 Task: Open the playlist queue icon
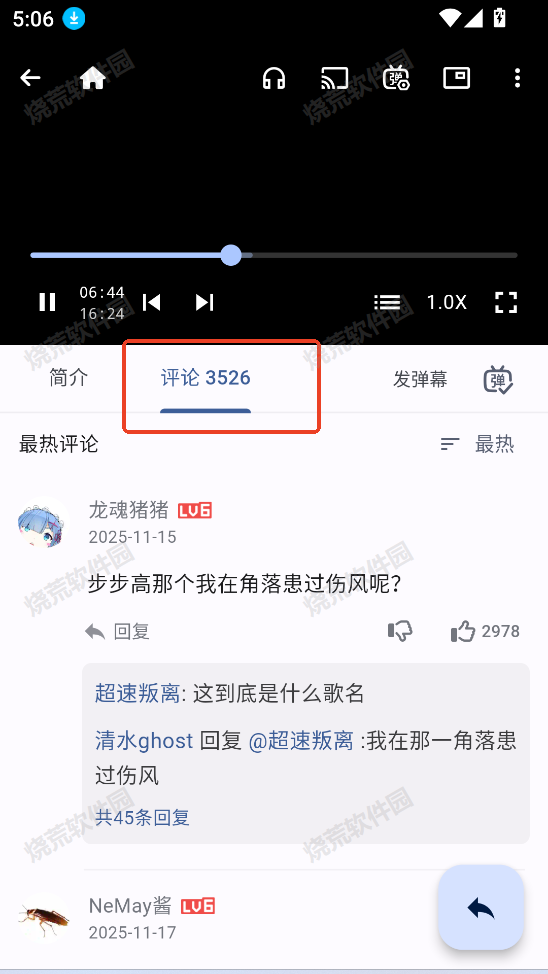(x=387, y=303)
